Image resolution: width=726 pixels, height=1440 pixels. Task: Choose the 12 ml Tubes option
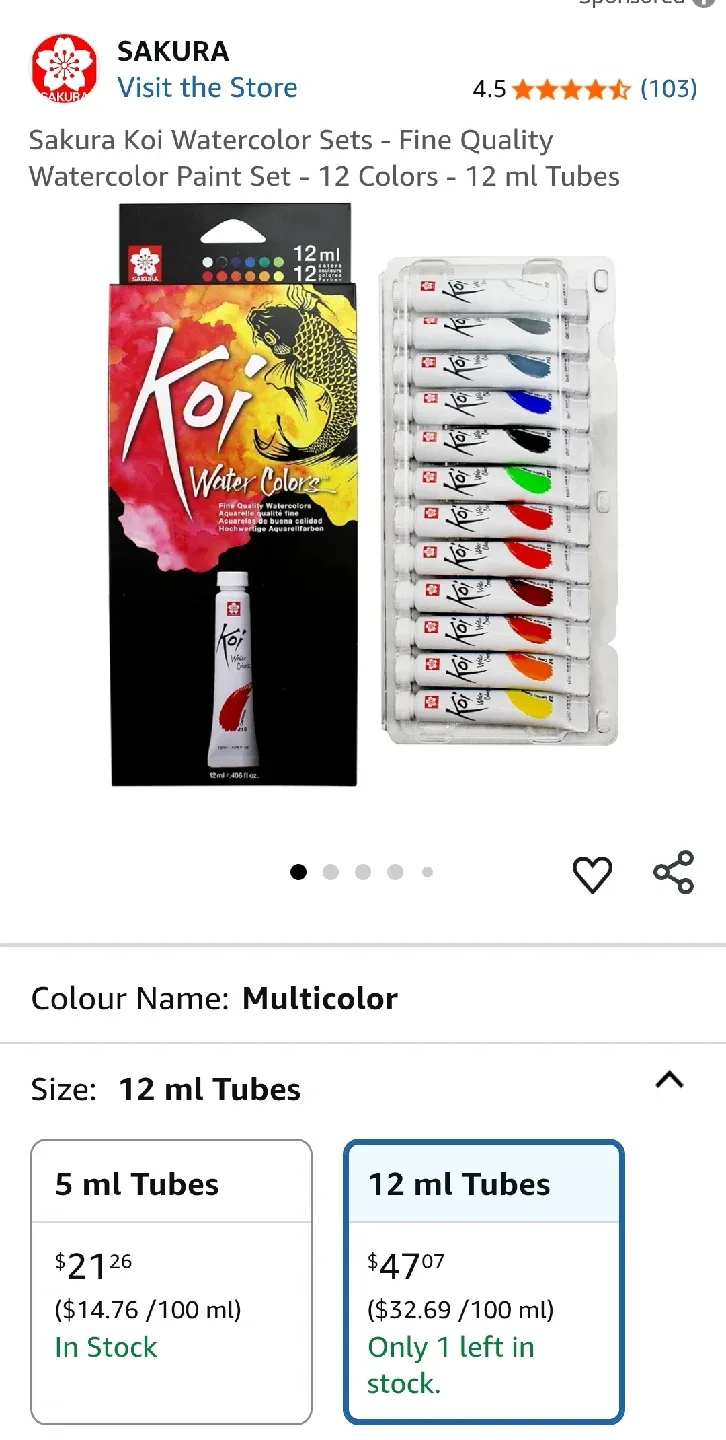pos(484,1281)
